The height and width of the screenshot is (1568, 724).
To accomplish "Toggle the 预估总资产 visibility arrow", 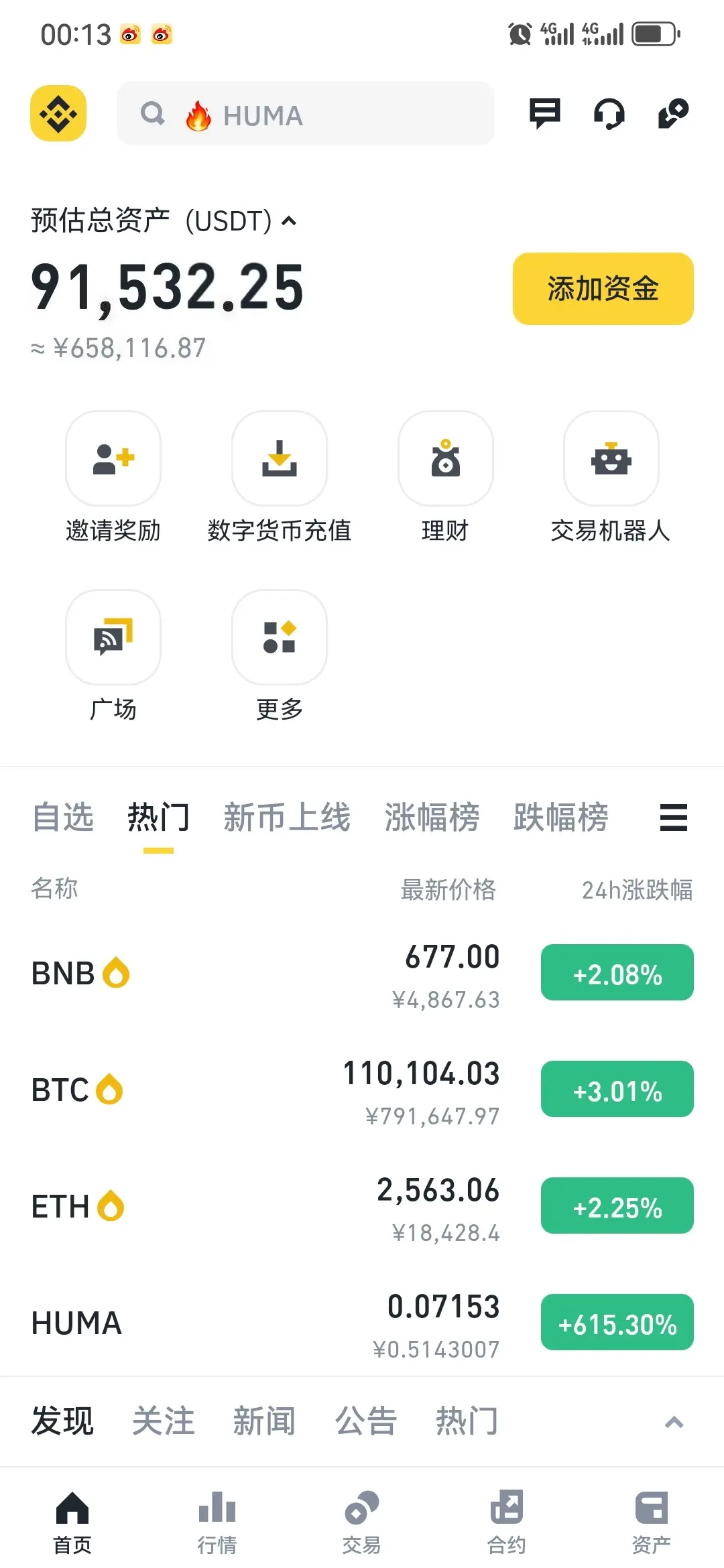I will [x=289, y=221].
